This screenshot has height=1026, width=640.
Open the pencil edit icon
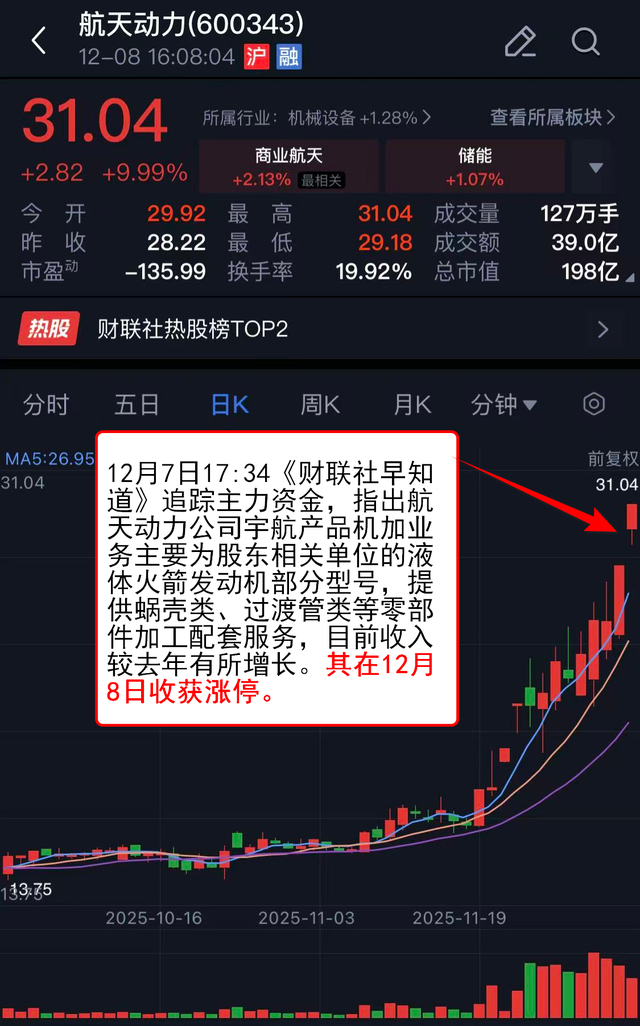click(x=520, y=41)
